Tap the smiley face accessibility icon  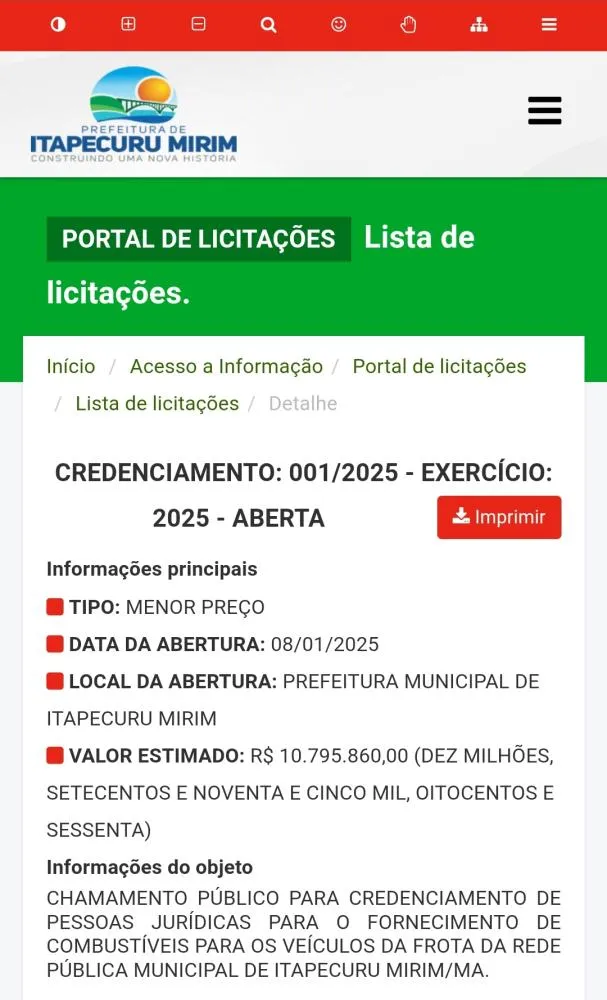(x=339, y=24)
